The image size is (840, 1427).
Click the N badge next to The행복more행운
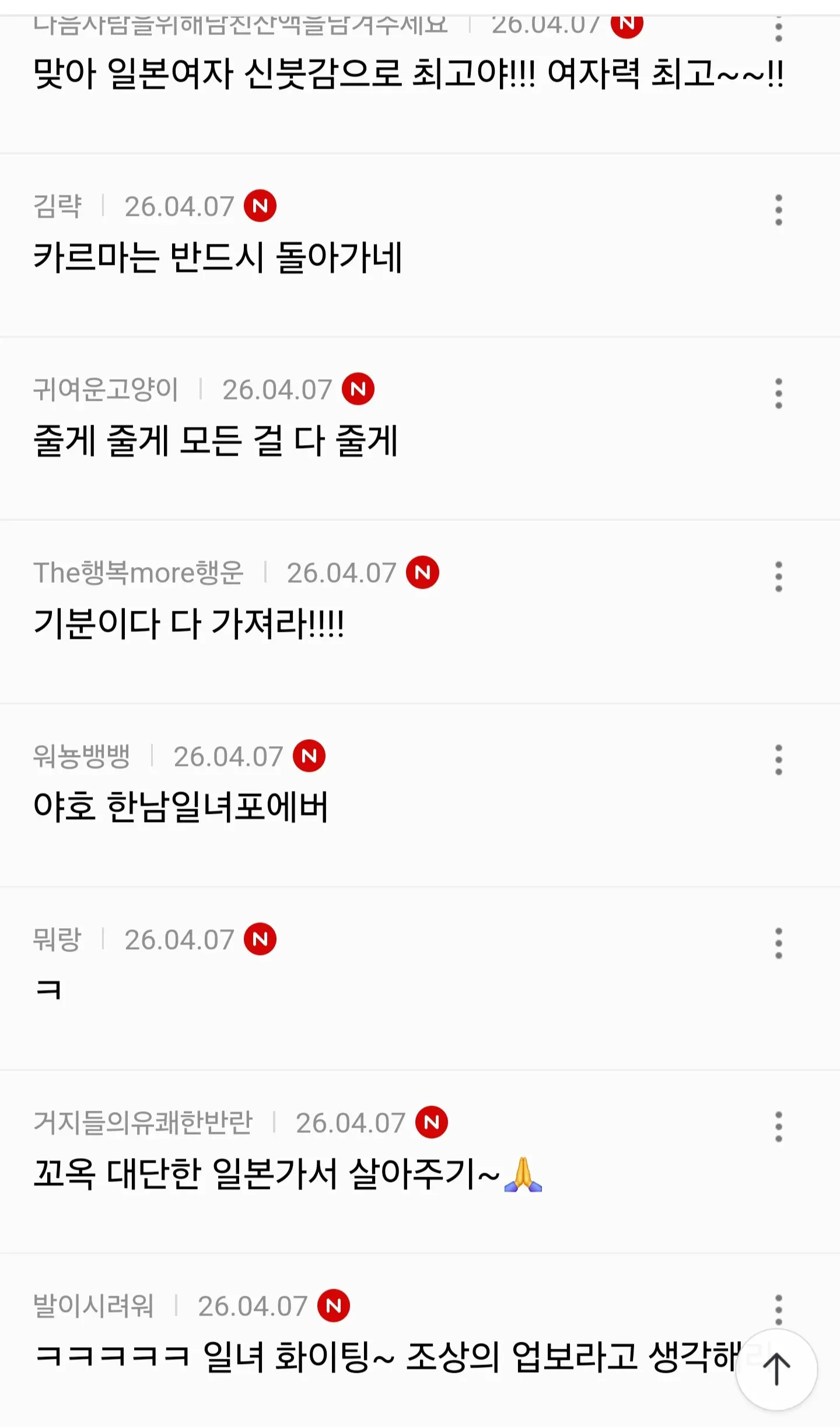tap(422, 573)
